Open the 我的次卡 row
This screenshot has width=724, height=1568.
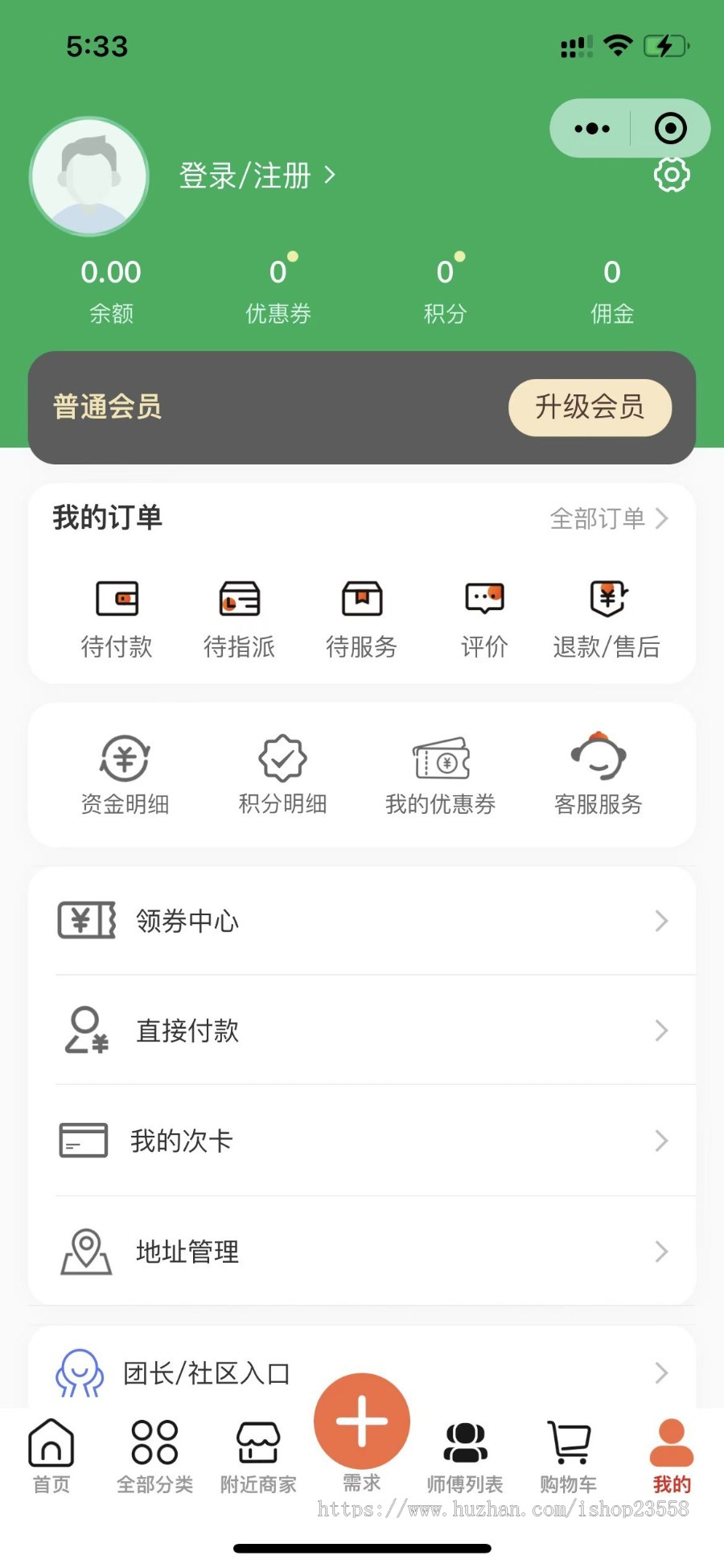(x=362, y=1141)
